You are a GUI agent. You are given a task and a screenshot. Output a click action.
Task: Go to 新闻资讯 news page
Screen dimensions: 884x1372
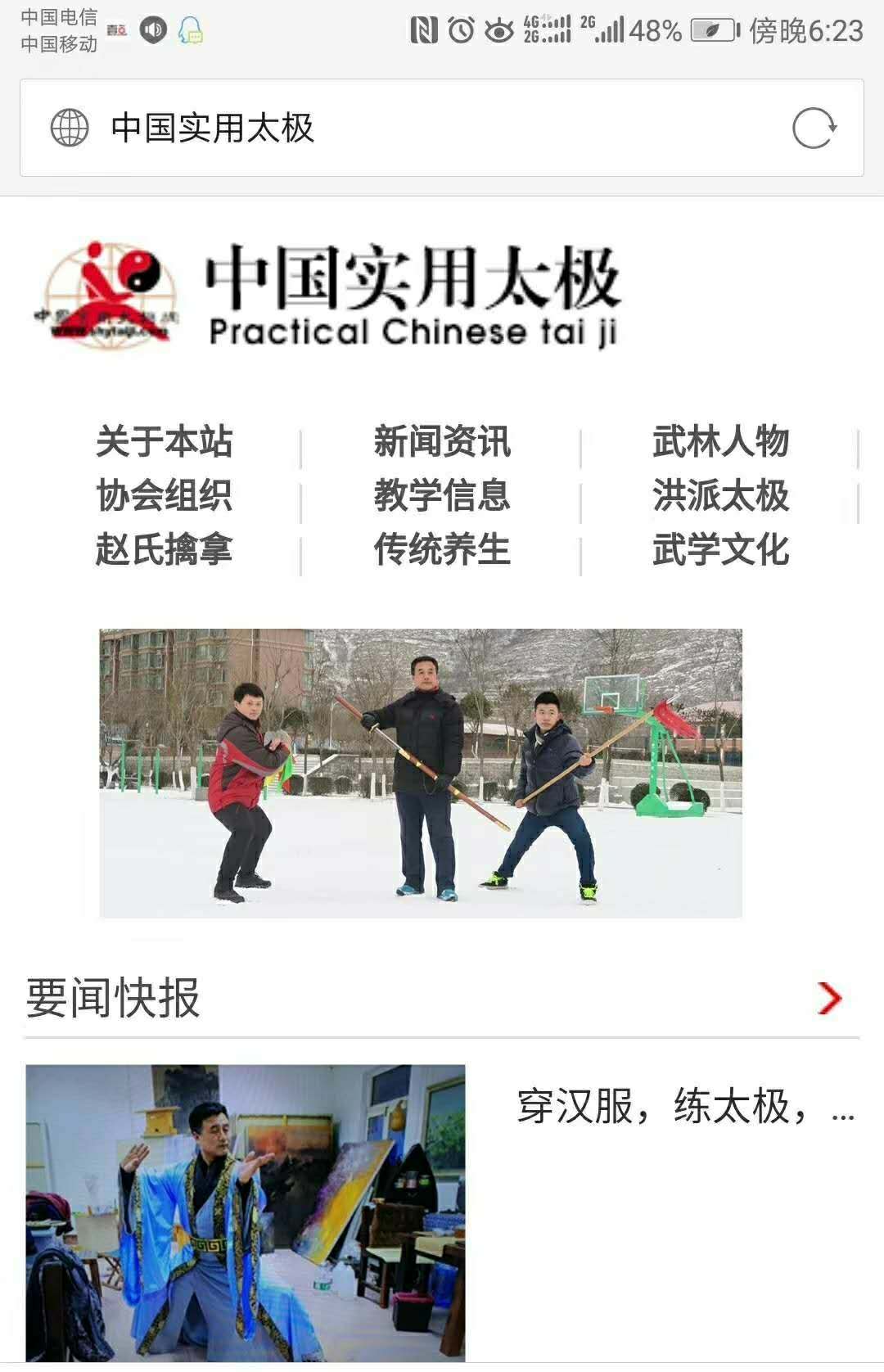click(x=442, y=442)
